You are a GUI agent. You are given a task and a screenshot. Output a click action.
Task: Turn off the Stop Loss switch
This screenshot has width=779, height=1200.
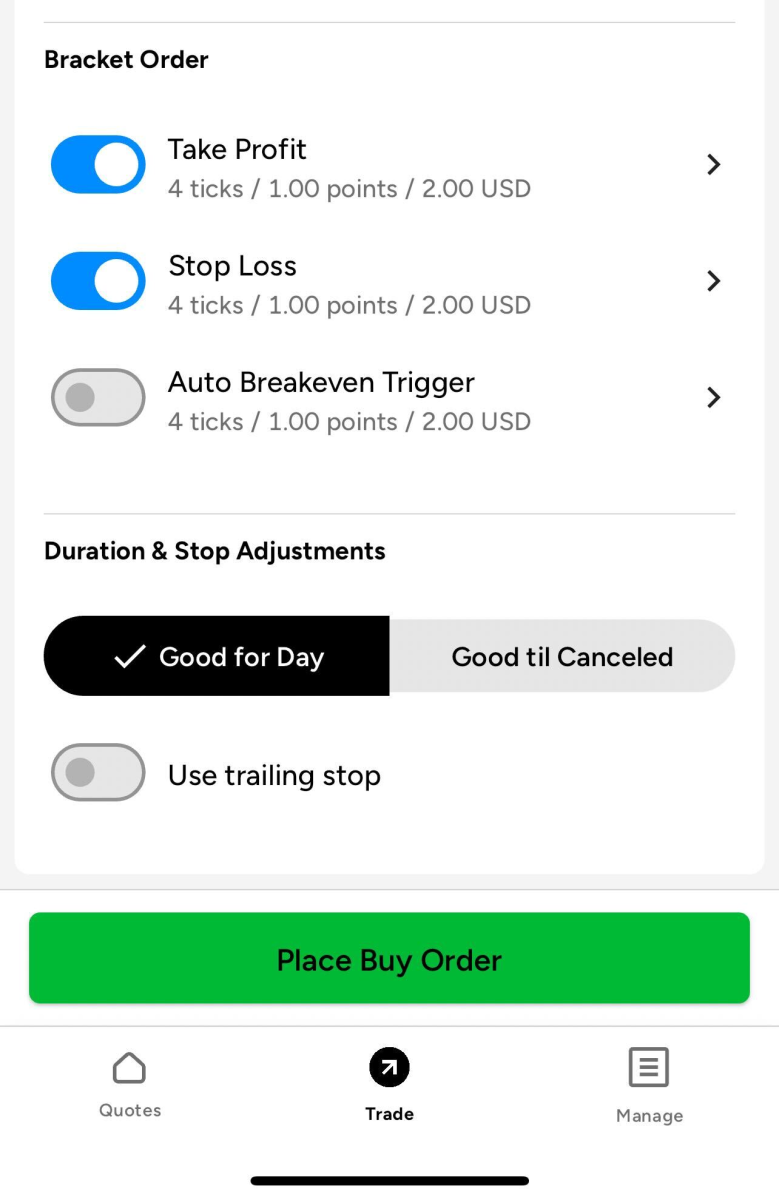pos(98,281)
